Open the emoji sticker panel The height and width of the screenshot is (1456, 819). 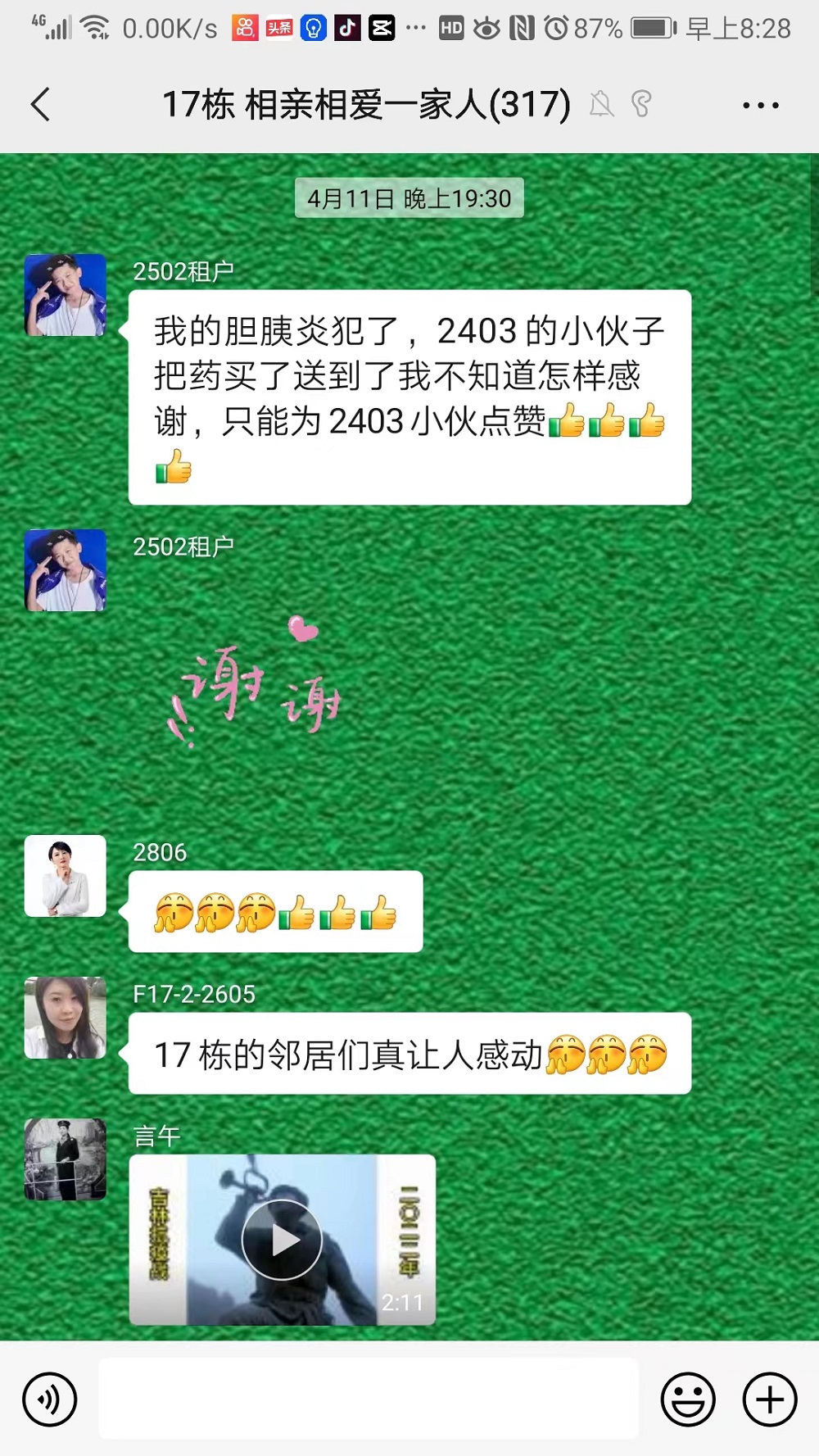click(688, 1399)
